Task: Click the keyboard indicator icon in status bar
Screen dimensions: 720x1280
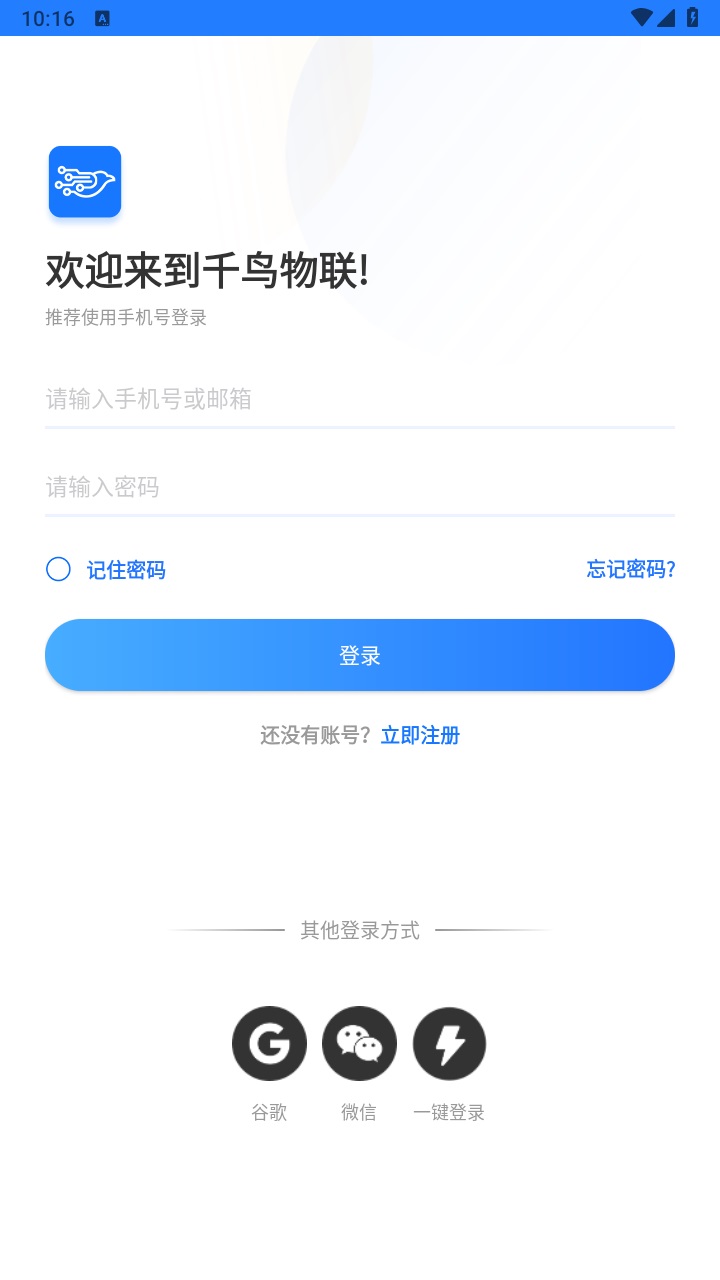Action: pyautogui.click(x=103, y=16)
